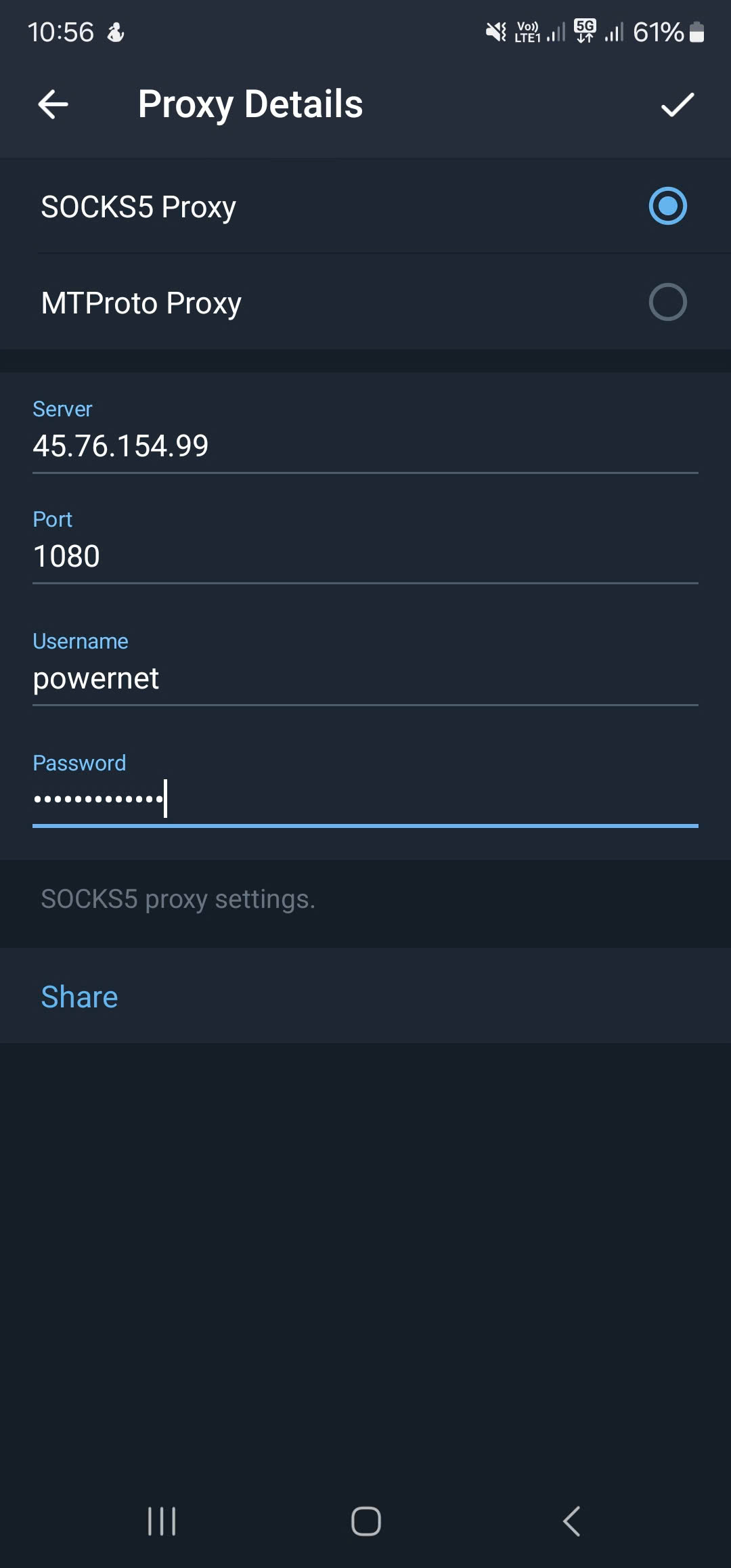
Task: Select the SOCKS5 Proxy option
Action: coord(365,206)
